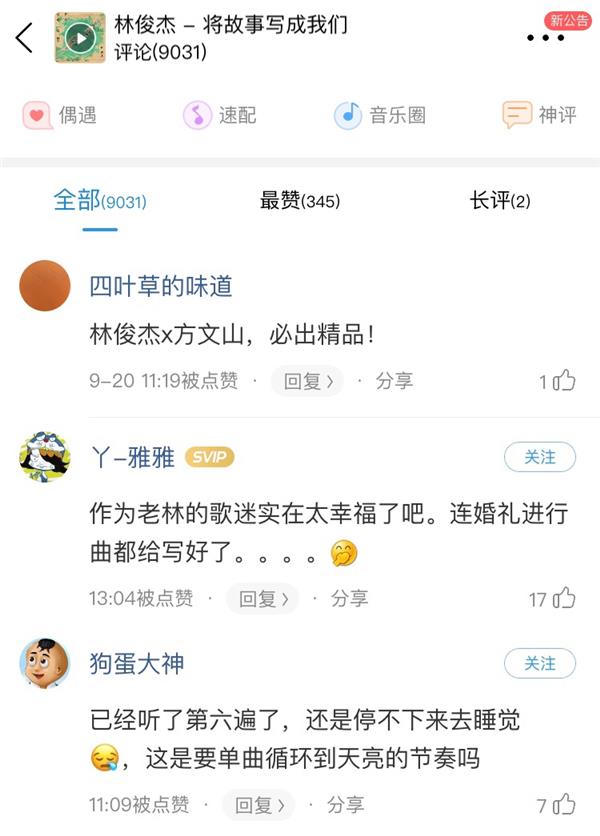Switch to the 最赞 tab
This screenshot has width=600, height=836.
300,202
